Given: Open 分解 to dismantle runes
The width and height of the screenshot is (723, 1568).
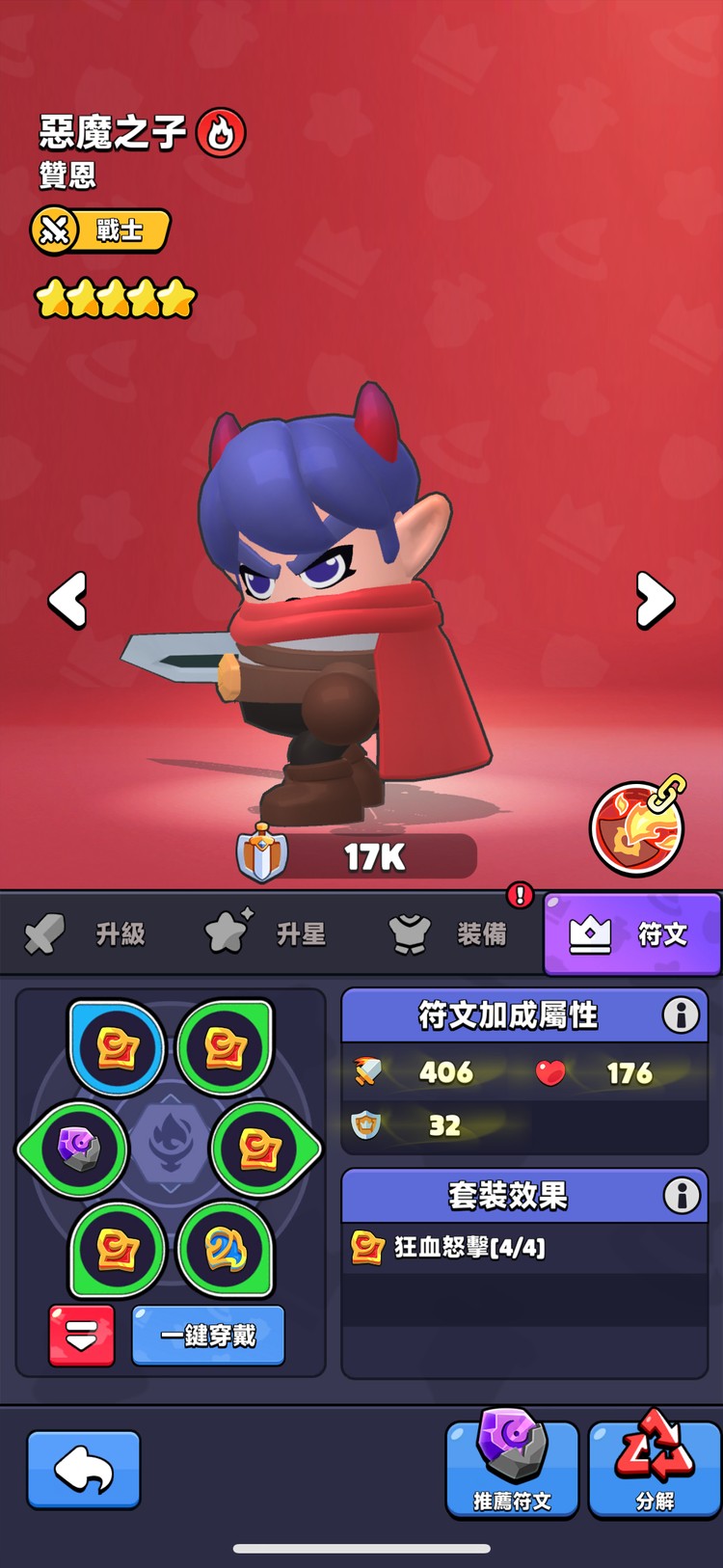Looking at the screenshot, I should click(655, 1466).
